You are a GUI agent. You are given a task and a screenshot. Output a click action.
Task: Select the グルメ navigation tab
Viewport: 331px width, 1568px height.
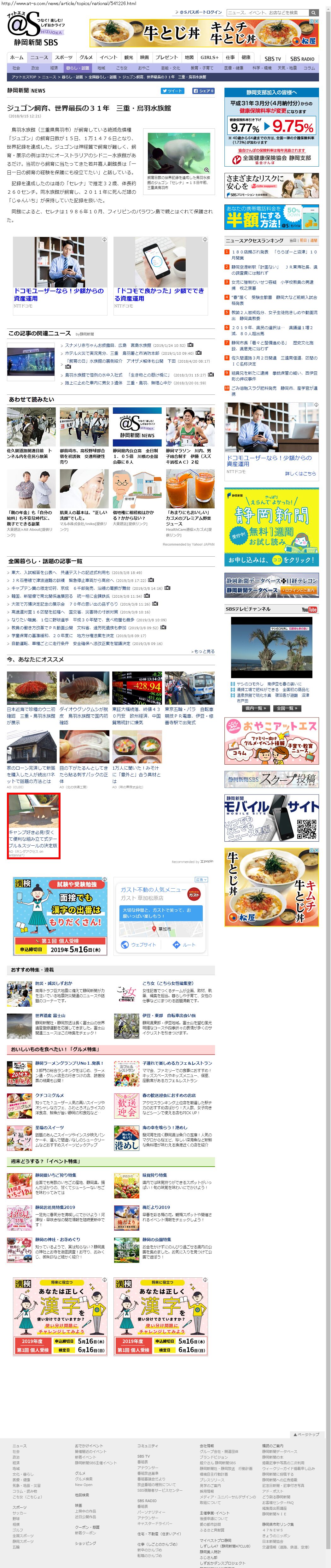click(x=86, y=58)
